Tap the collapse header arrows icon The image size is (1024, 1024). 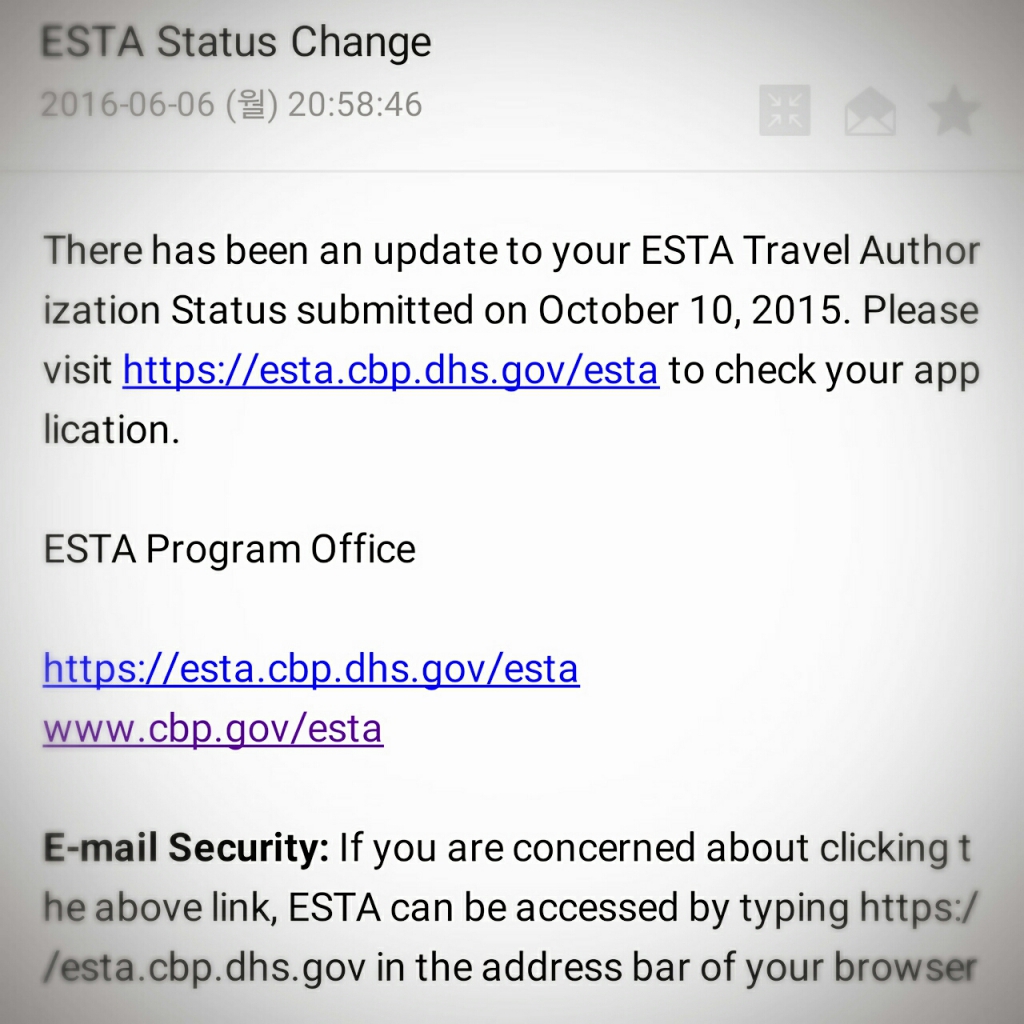(x=785, y=111)
